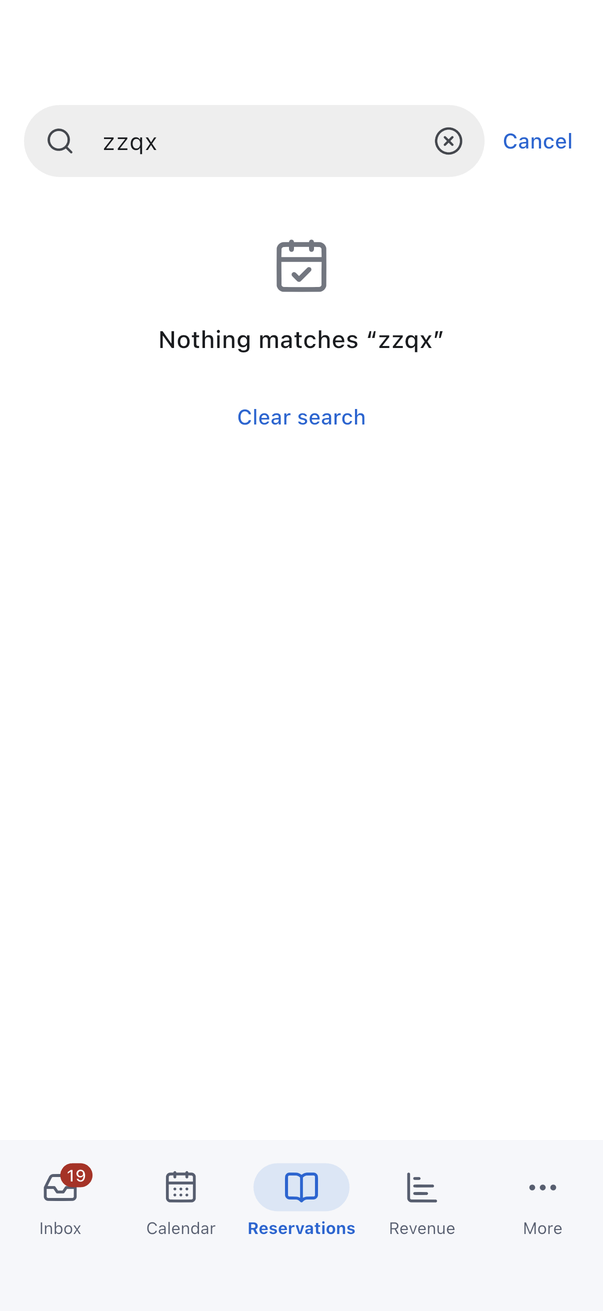
Task: Go to the Revenue tab
Action: pyautogui.click(x=422, y=1201)
